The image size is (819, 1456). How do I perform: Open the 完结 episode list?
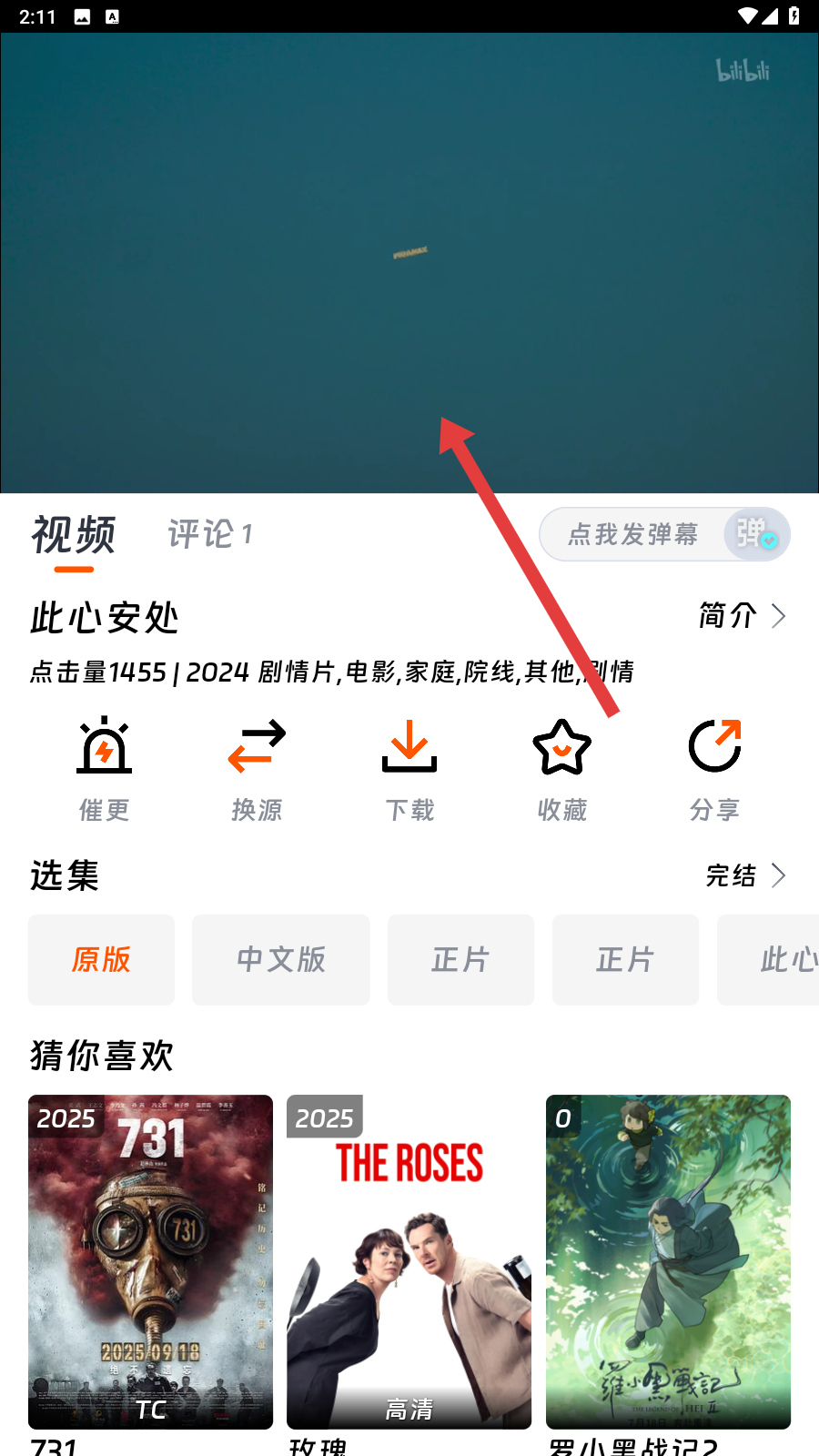click(x=745, y=875)
